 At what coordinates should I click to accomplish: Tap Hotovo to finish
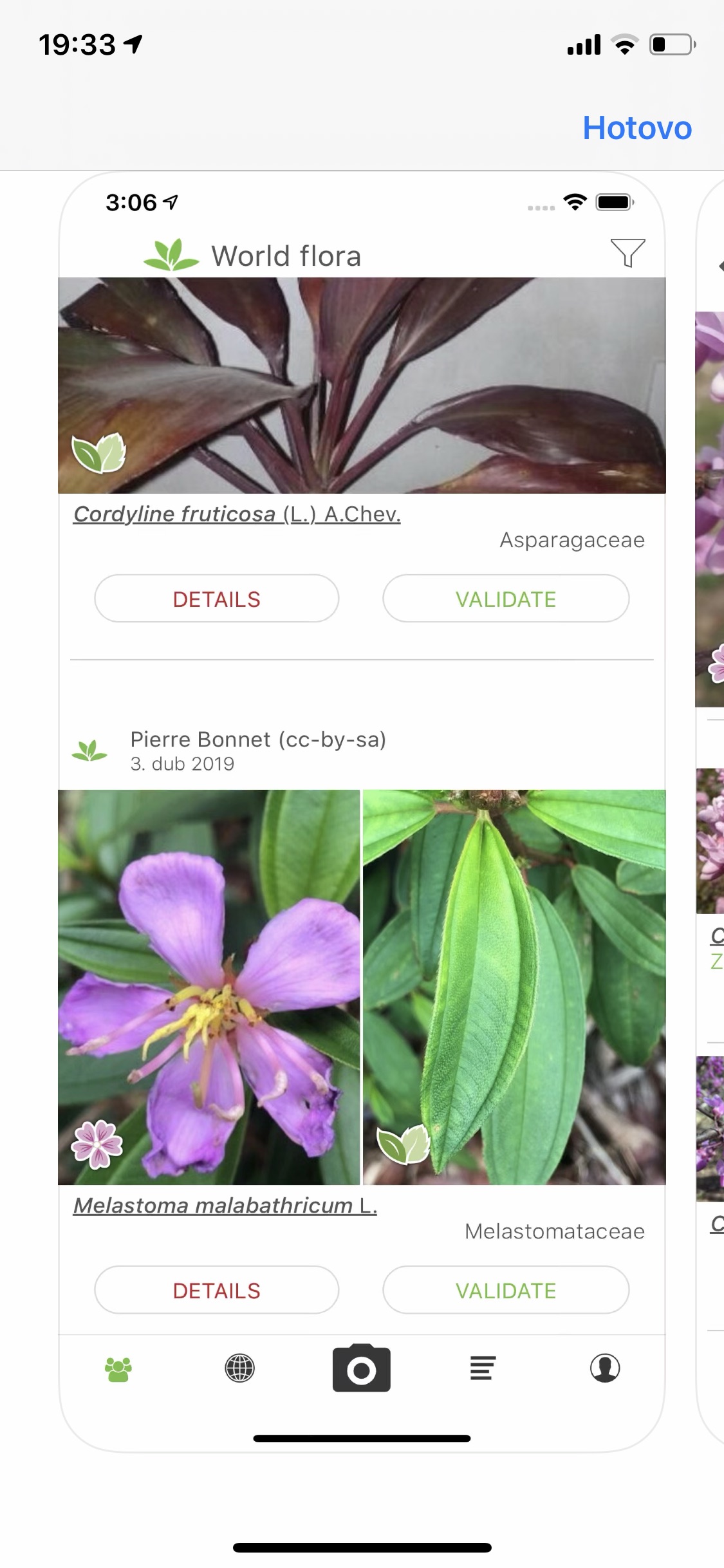point(636,128)
